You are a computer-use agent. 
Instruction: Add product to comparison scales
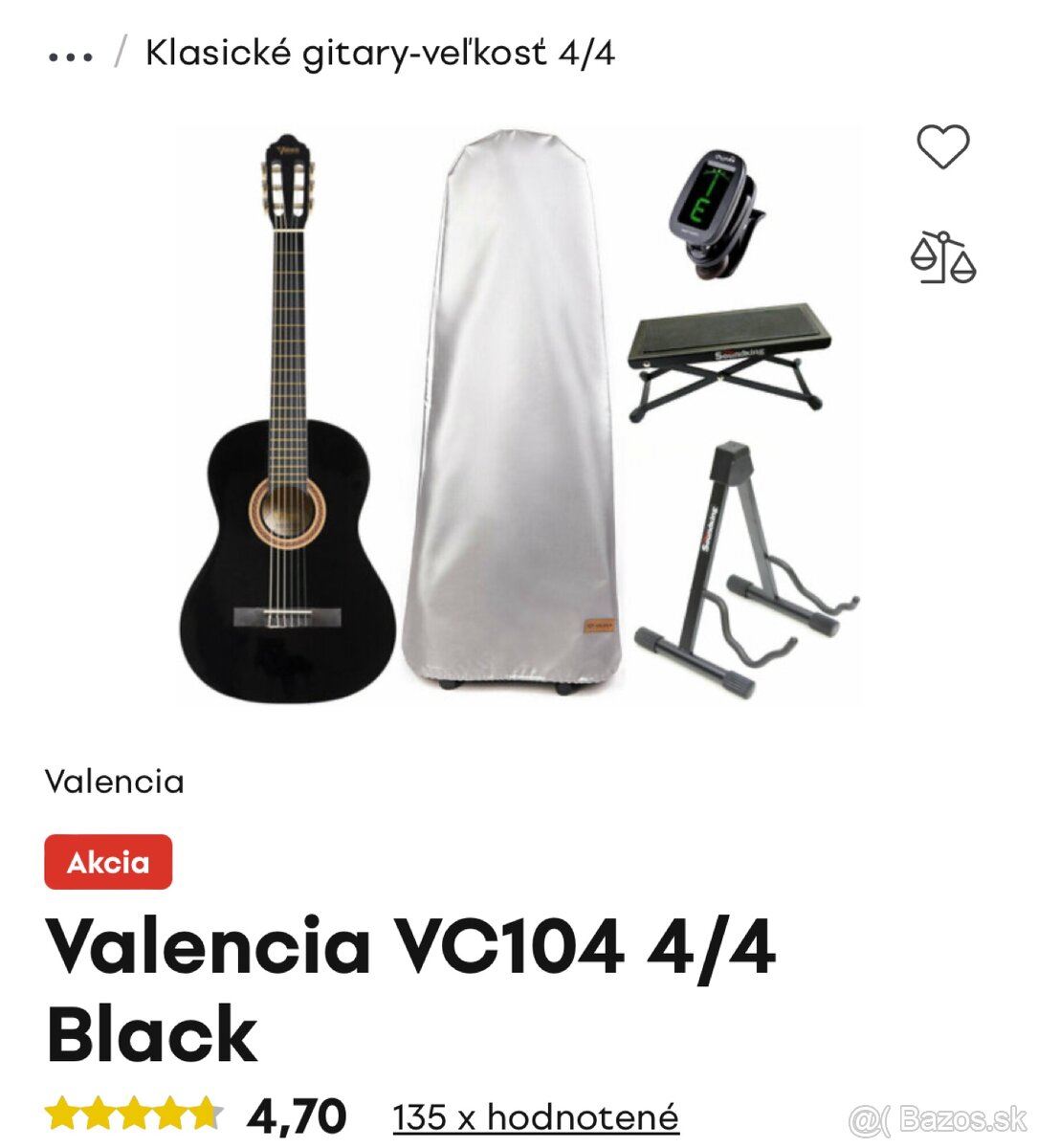coord(942,257)
